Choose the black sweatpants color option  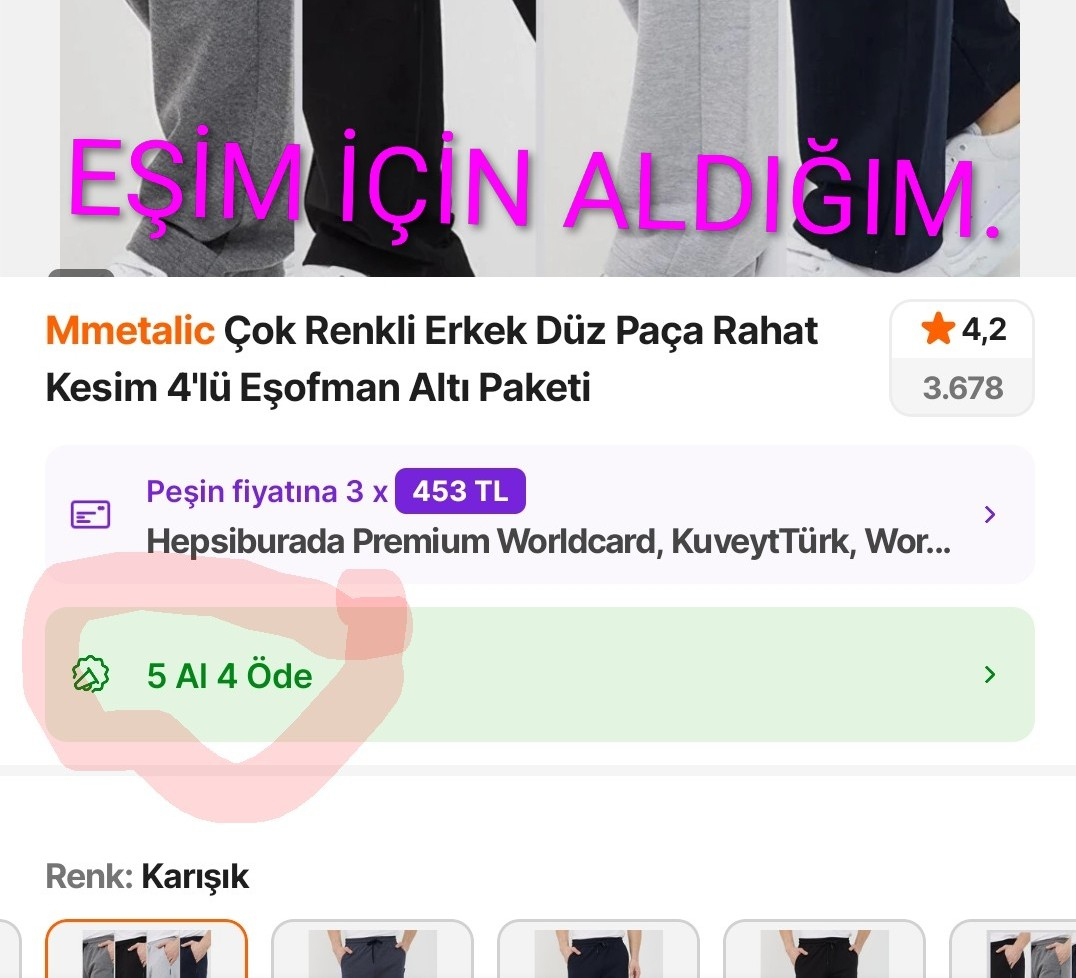[x=824, y=951]
